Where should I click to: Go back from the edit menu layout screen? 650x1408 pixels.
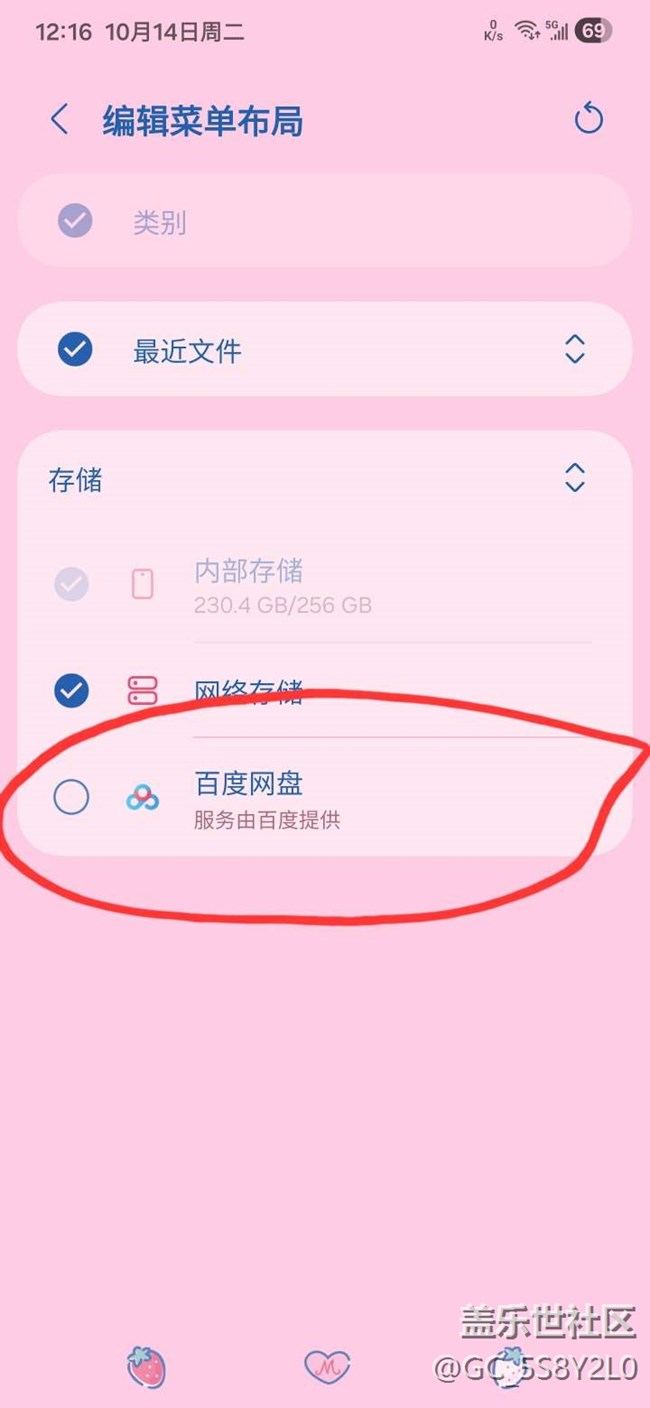point(60,120)
